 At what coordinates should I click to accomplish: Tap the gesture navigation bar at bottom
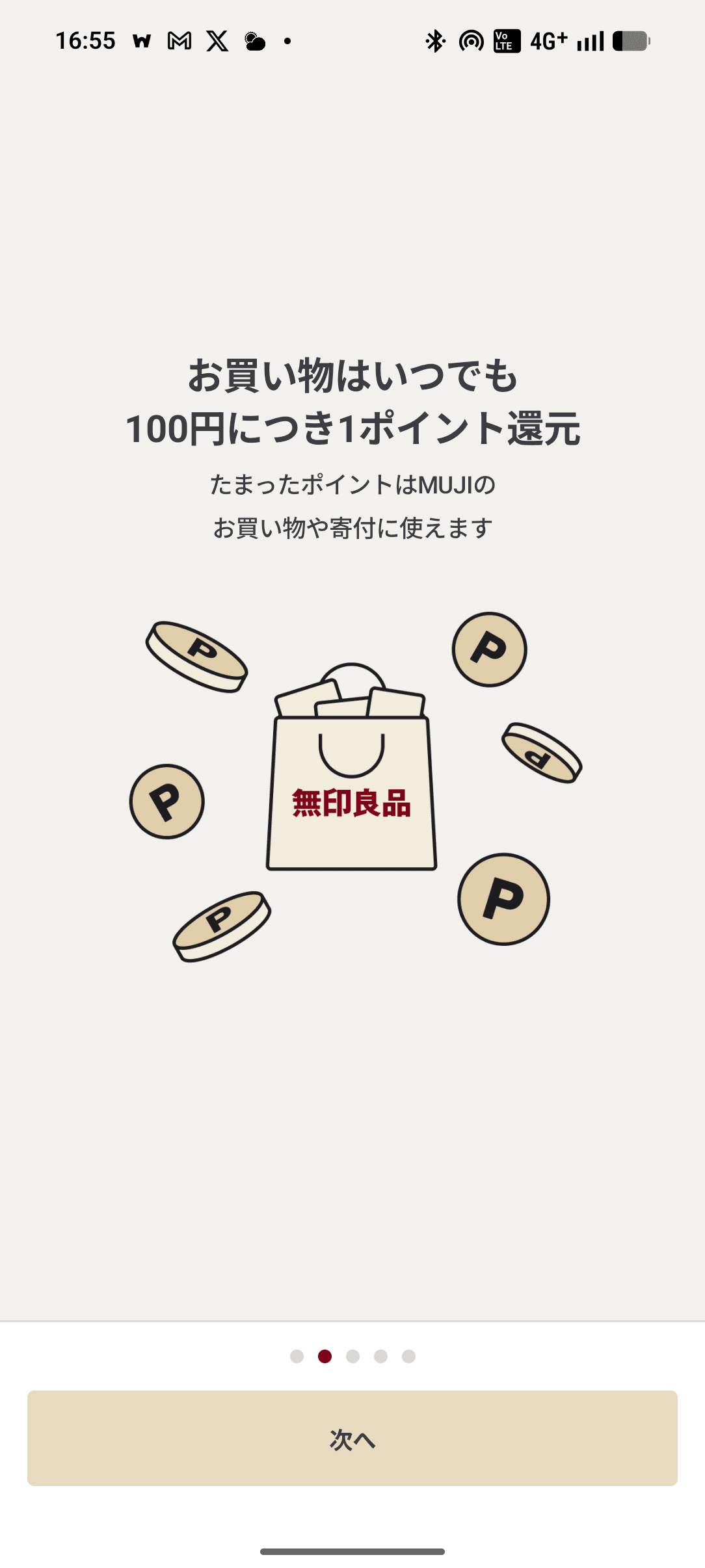[352, 1552]
